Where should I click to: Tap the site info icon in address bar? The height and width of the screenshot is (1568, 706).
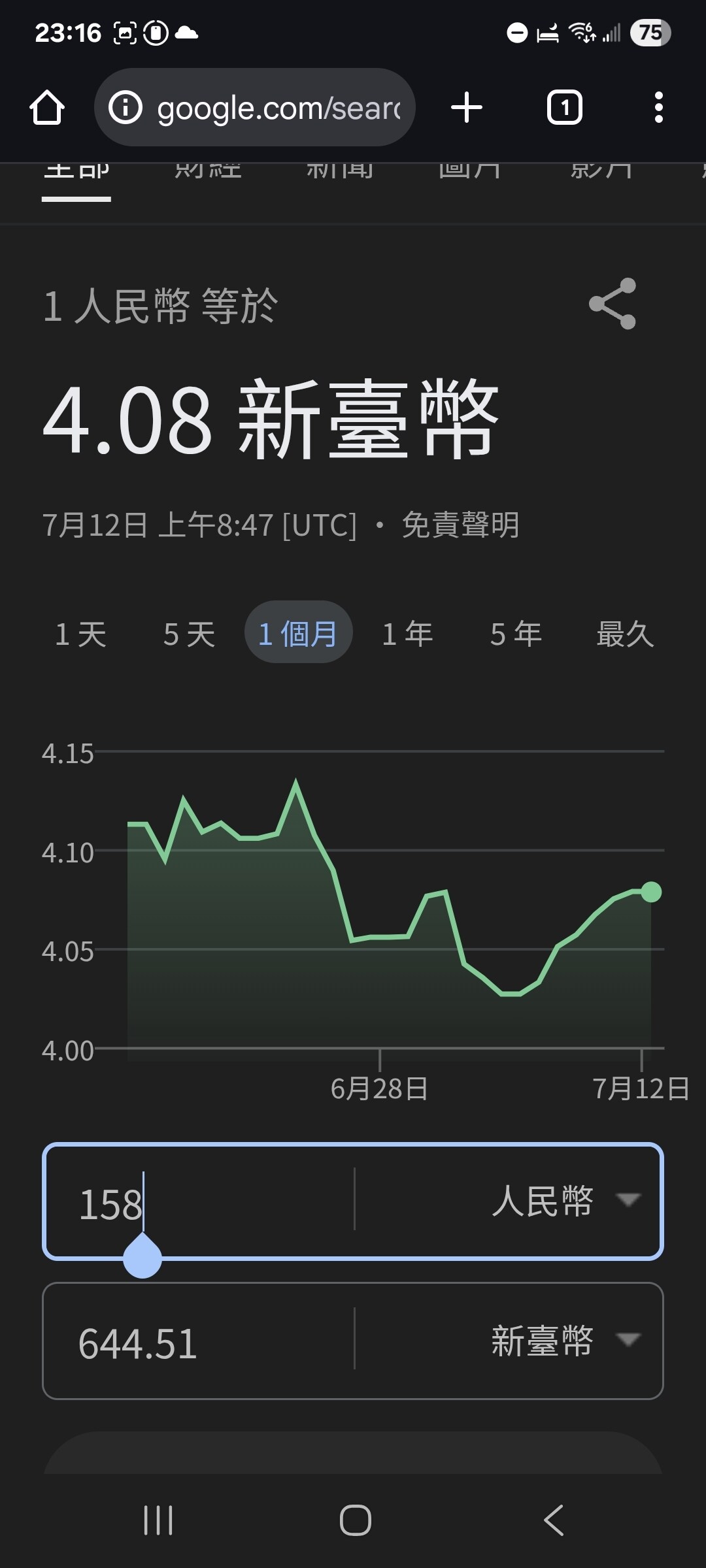point(126,107)
